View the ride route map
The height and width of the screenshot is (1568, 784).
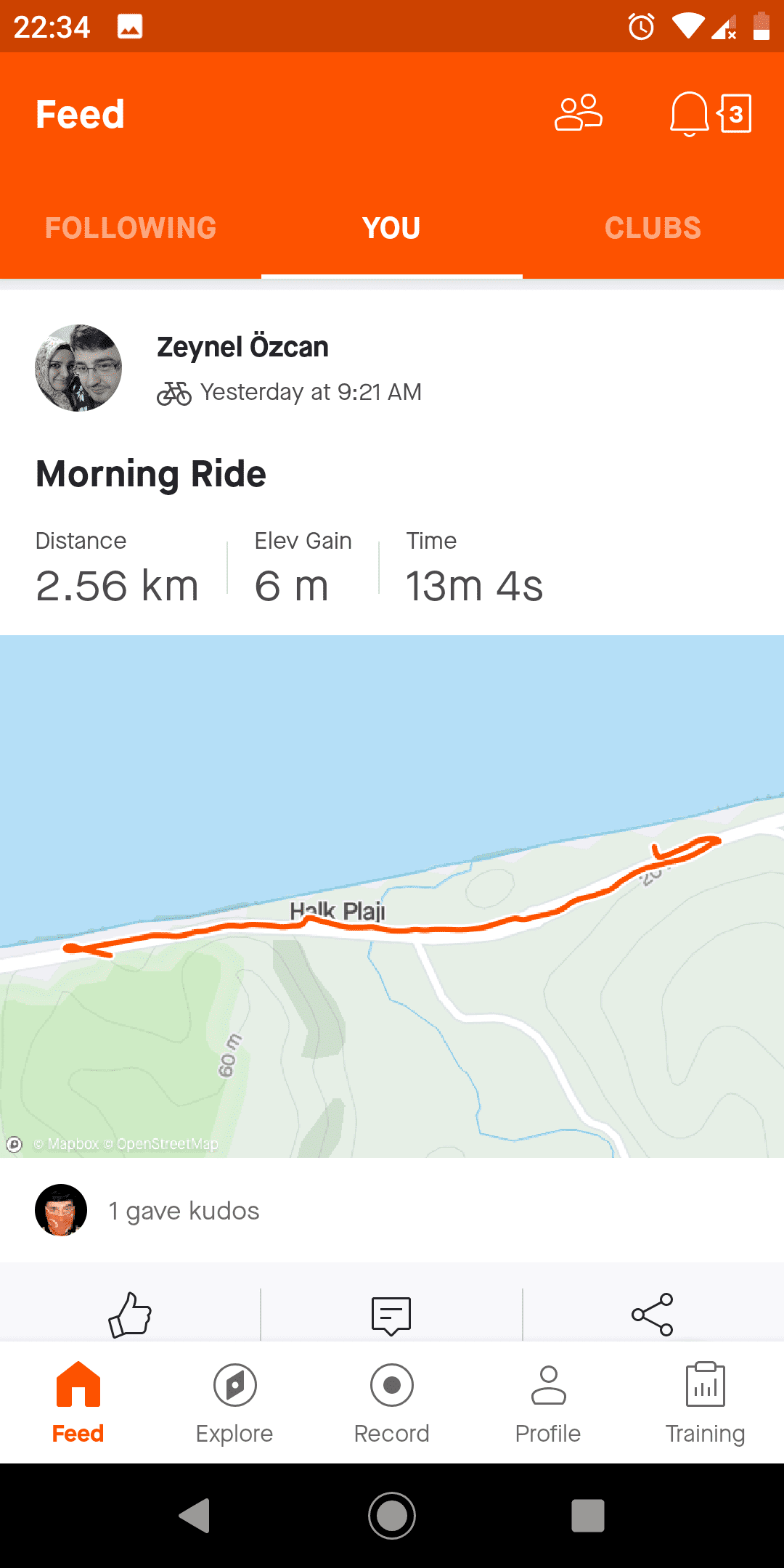click(392, 896)
